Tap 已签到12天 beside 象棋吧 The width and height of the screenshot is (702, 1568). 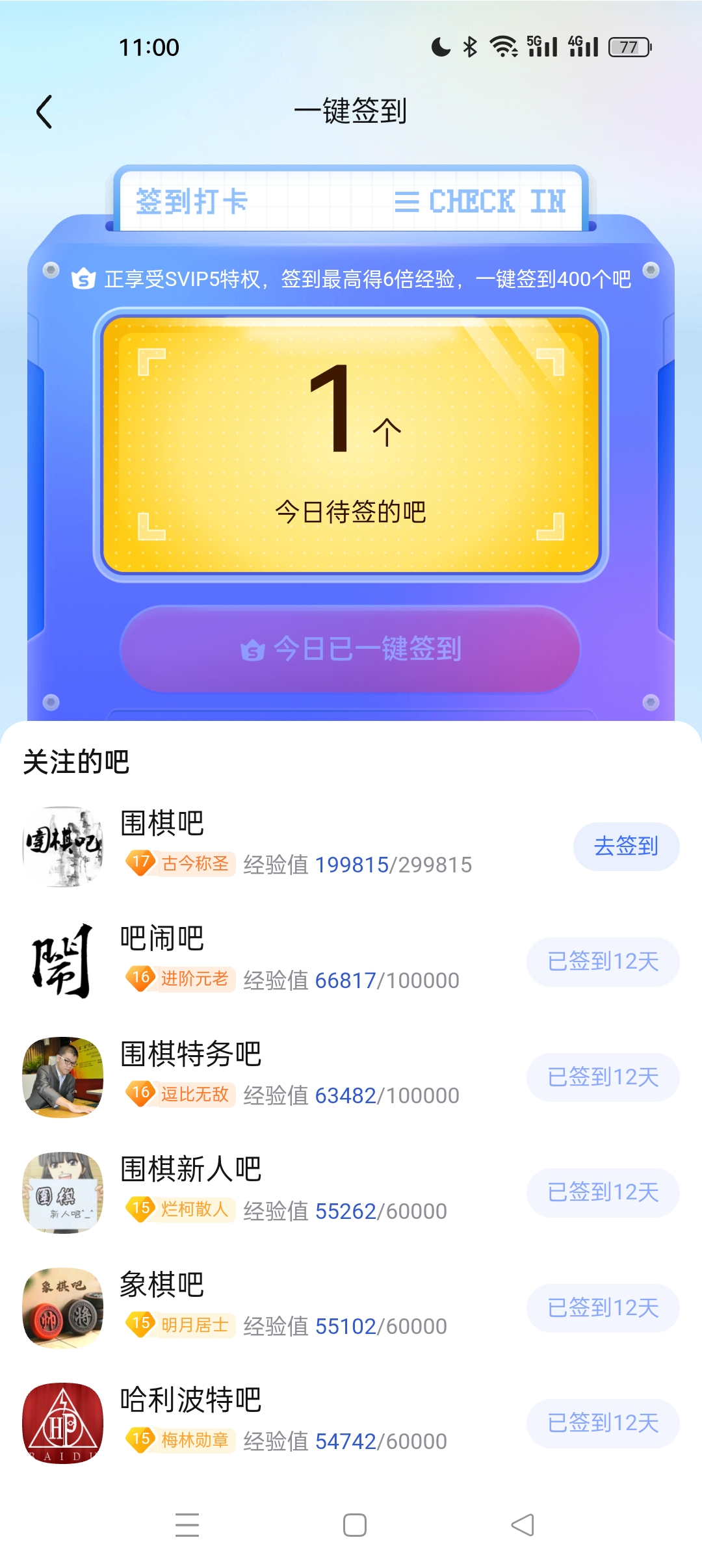tap(603, 1308)
